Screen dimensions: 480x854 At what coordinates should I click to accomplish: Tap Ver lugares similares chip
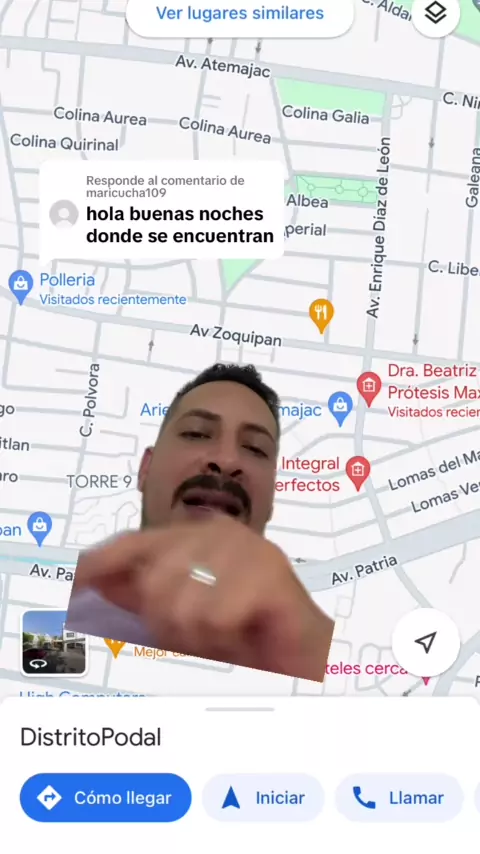pyautogui.click(x=240, y=14)
